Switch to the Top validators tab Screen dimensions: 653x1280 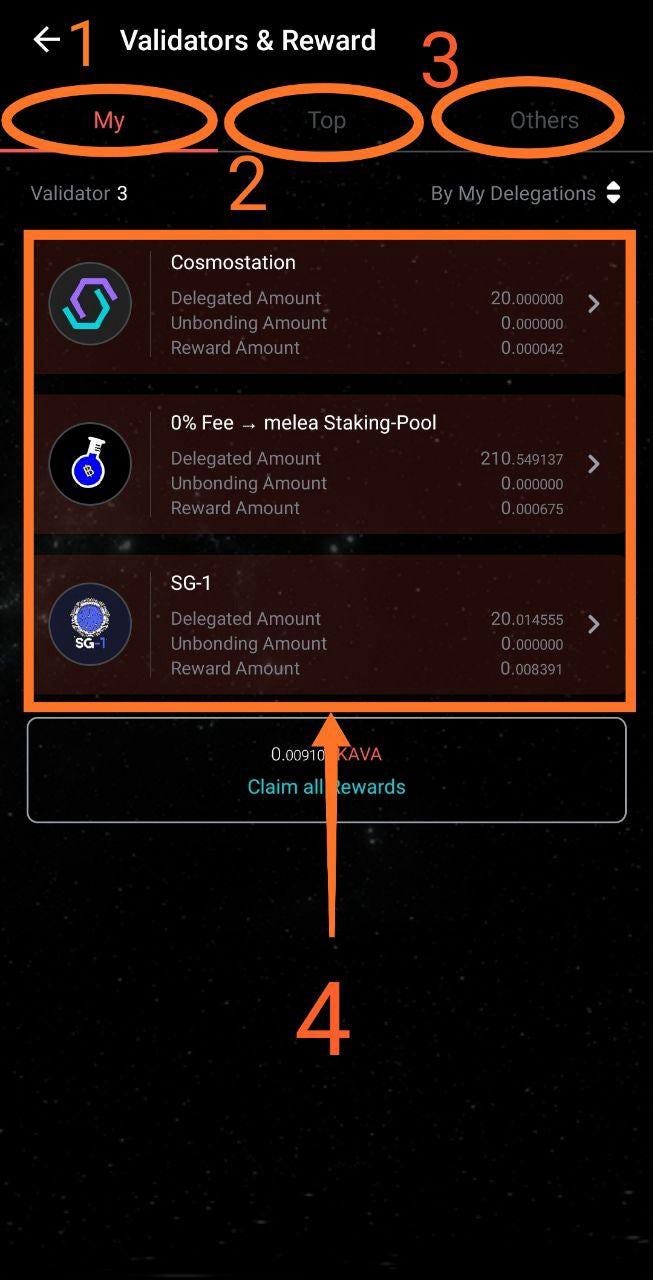[326, 121]
